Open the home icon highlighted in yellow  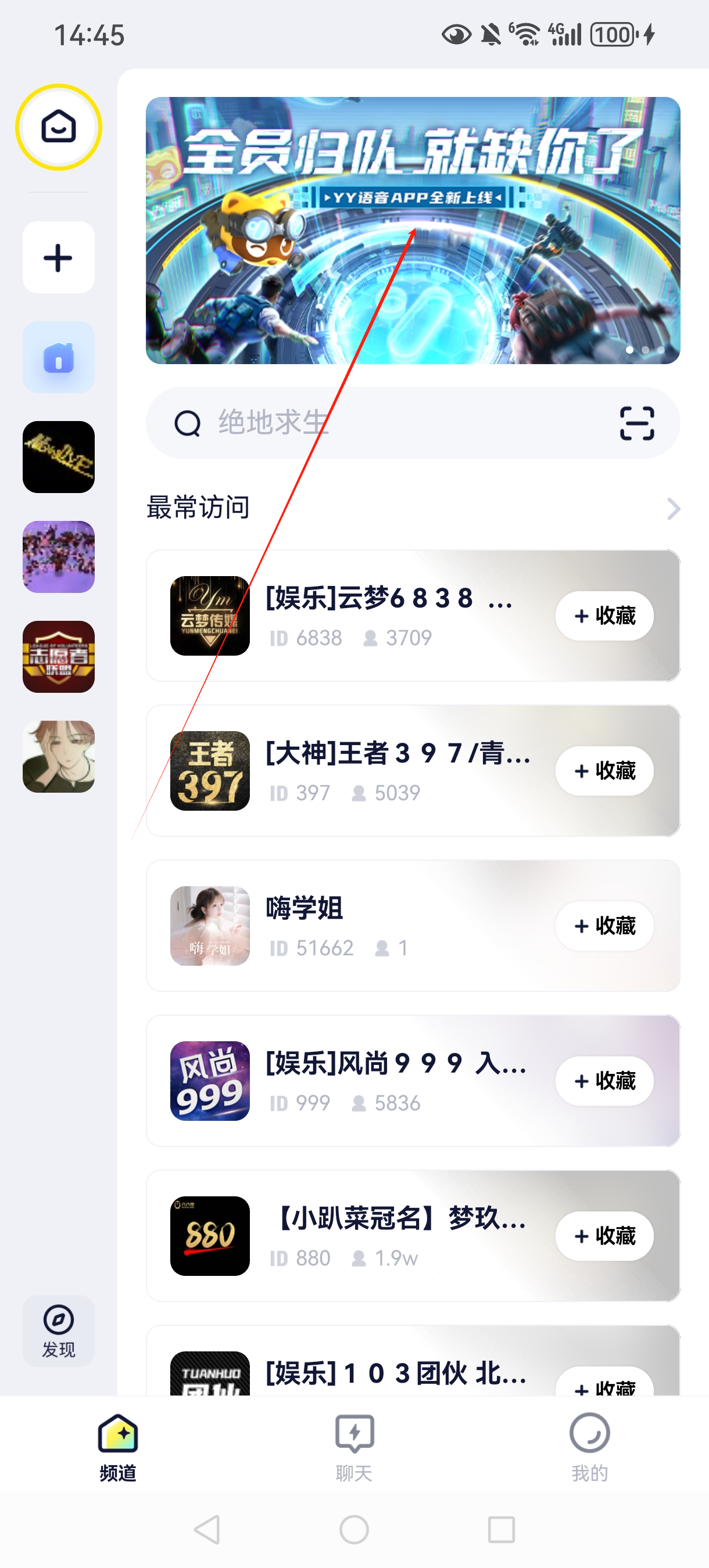tap(58, 127)
